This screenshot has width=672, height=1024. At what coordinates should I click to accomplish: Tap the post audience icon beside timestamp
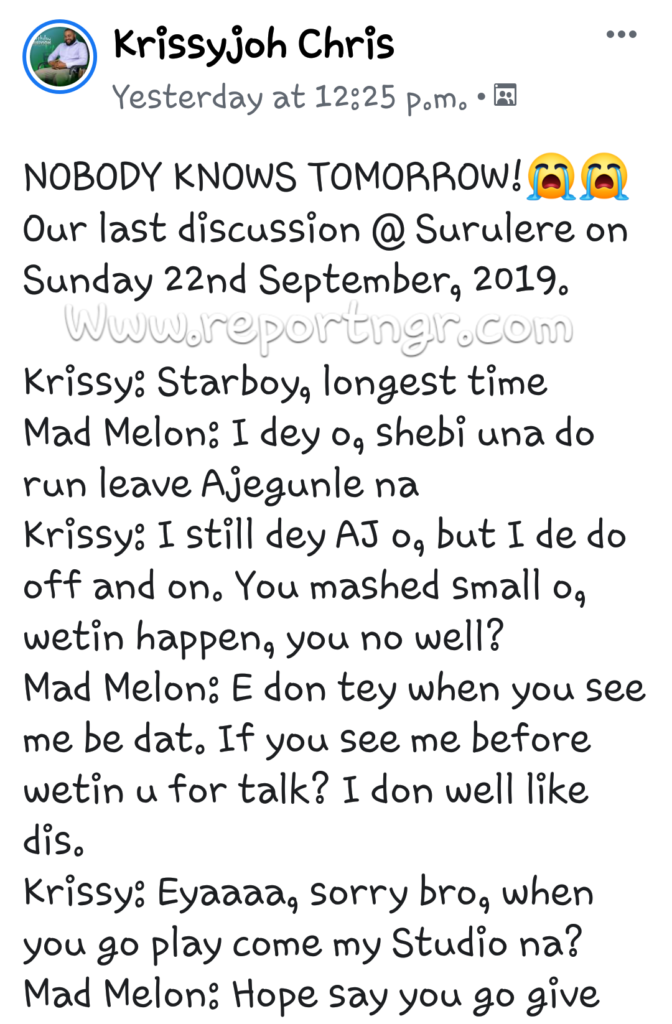click(505, 97)
